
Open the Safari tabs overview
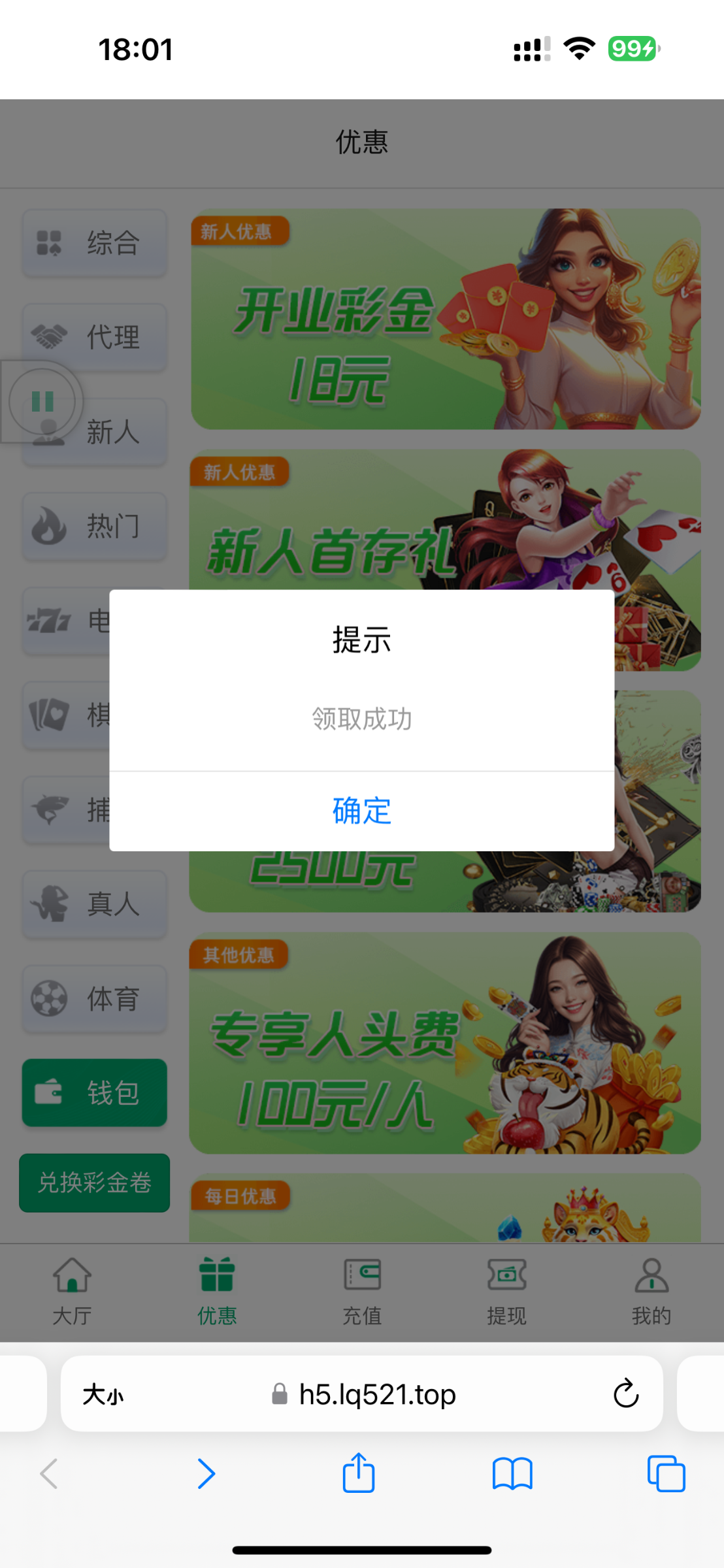click(x=666, y=1474)
